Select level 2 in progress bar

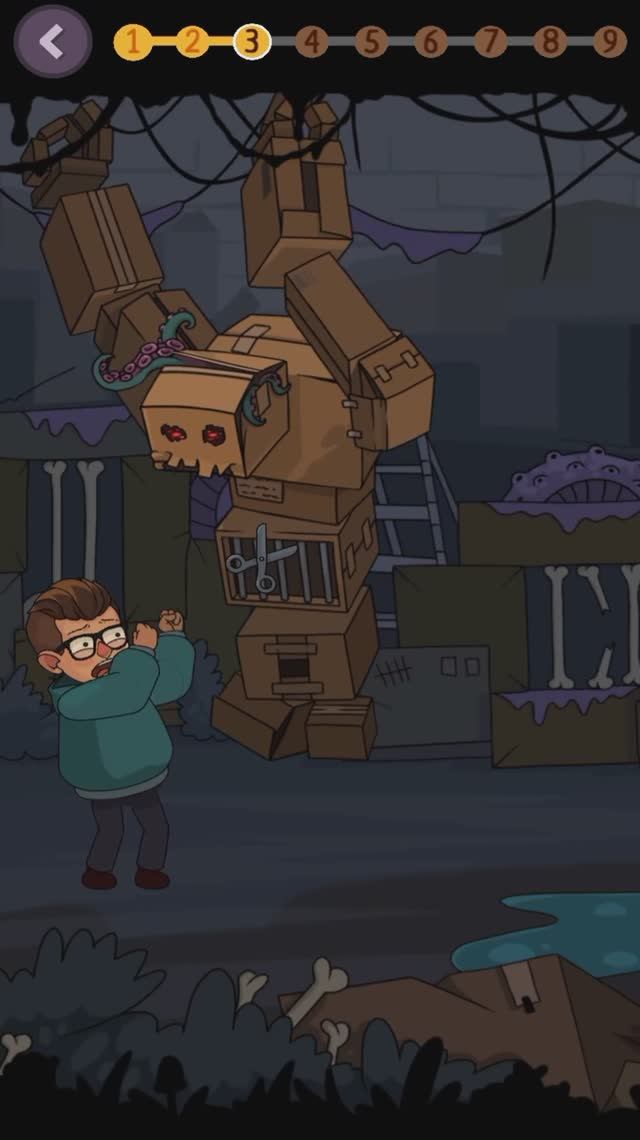coord(192,42)
